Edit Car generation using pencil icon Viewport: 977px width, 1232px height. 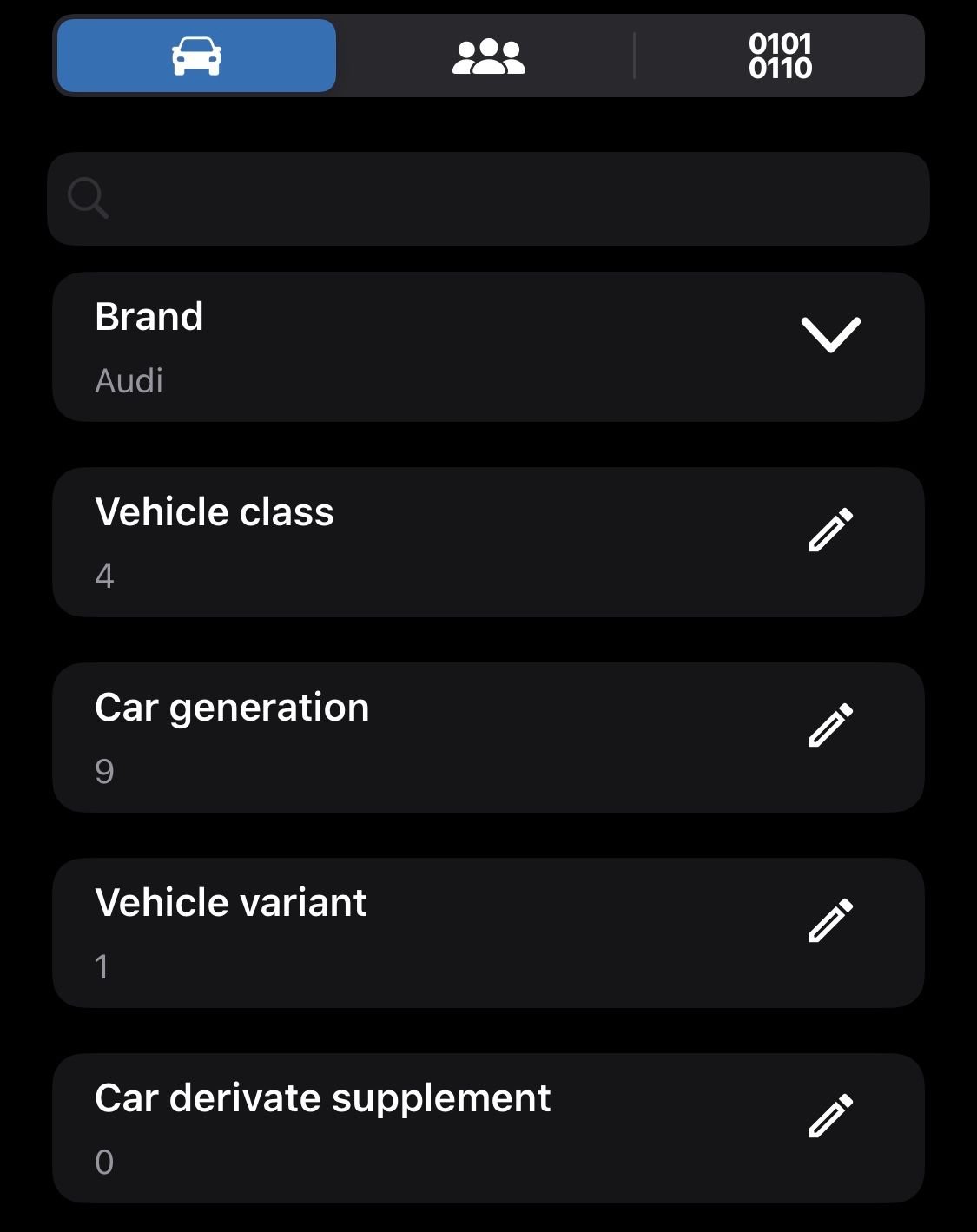click(x=829, y=726)
